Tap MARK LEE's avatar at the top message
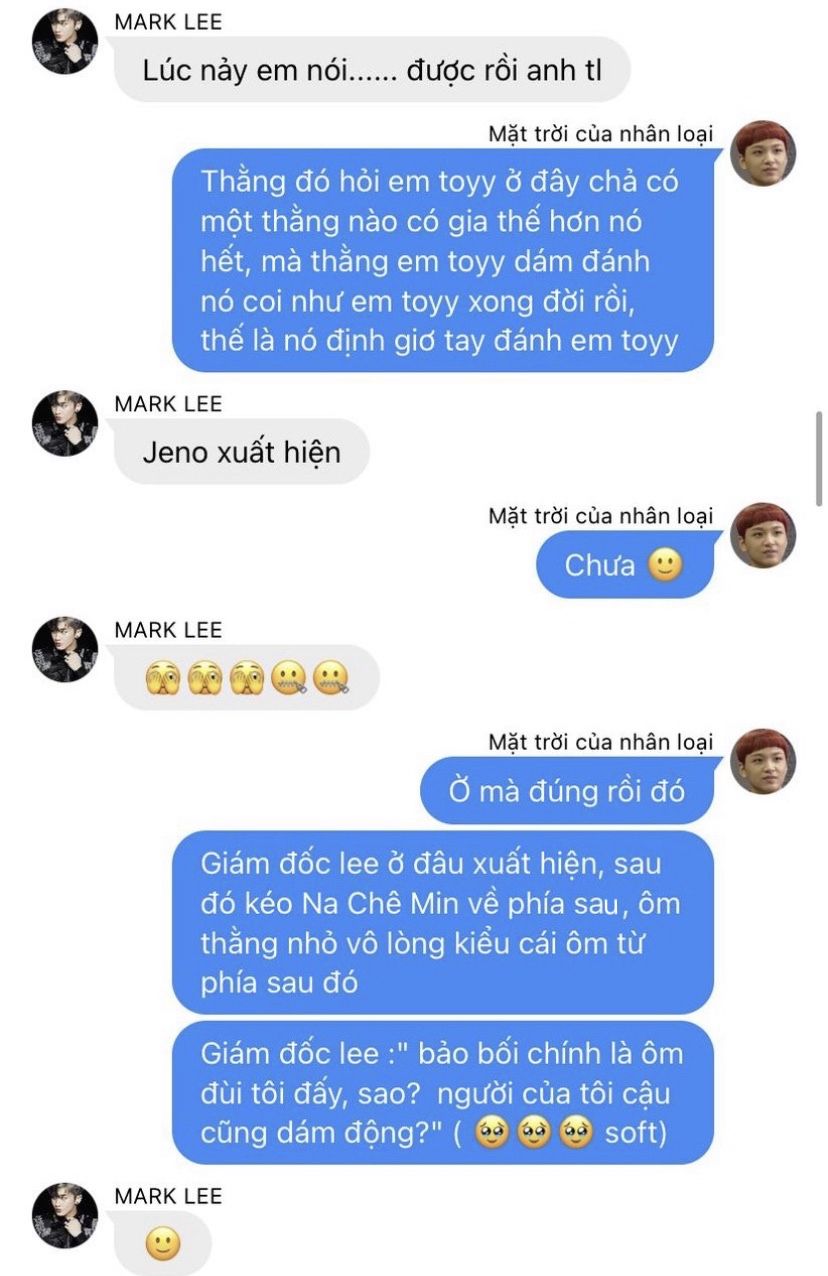 click(x=65, y=41)
